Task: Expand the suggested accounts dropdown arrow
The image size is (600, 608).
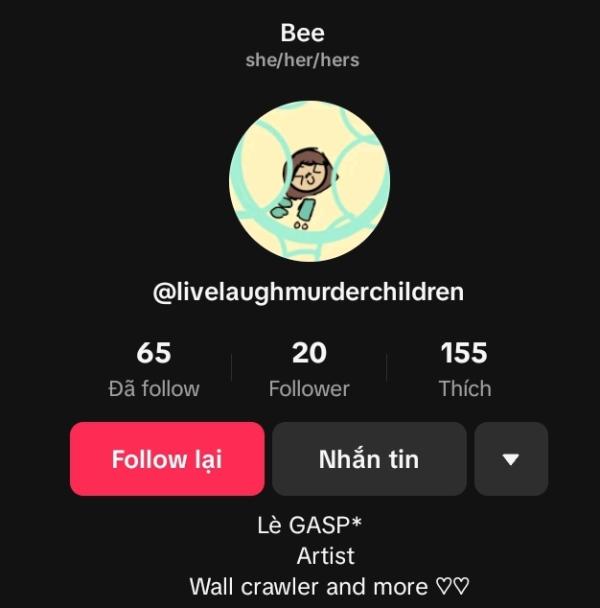Action: tap(511, 459)
